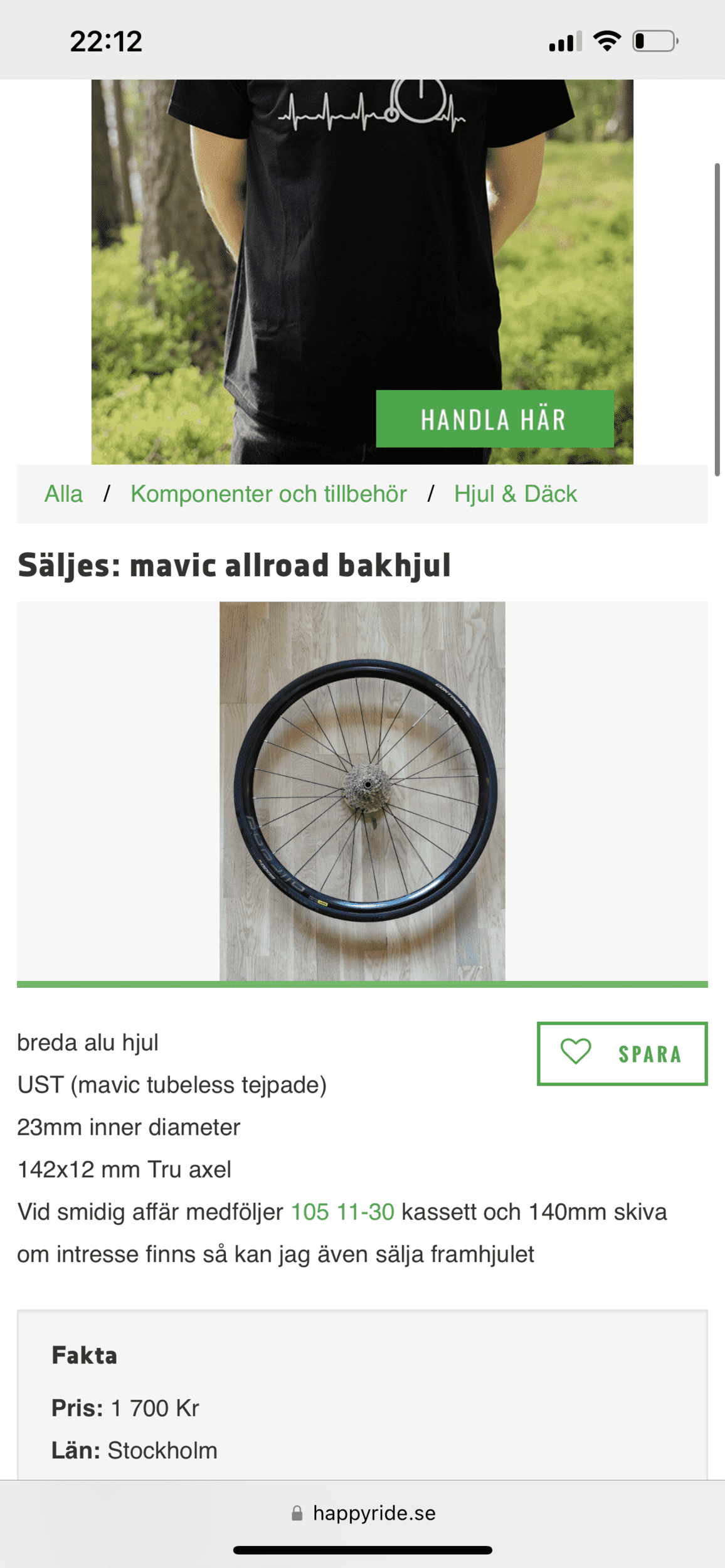
Task: Select Komponenter och tillbehör in the breadcrumb
Action: coord(268,494)
